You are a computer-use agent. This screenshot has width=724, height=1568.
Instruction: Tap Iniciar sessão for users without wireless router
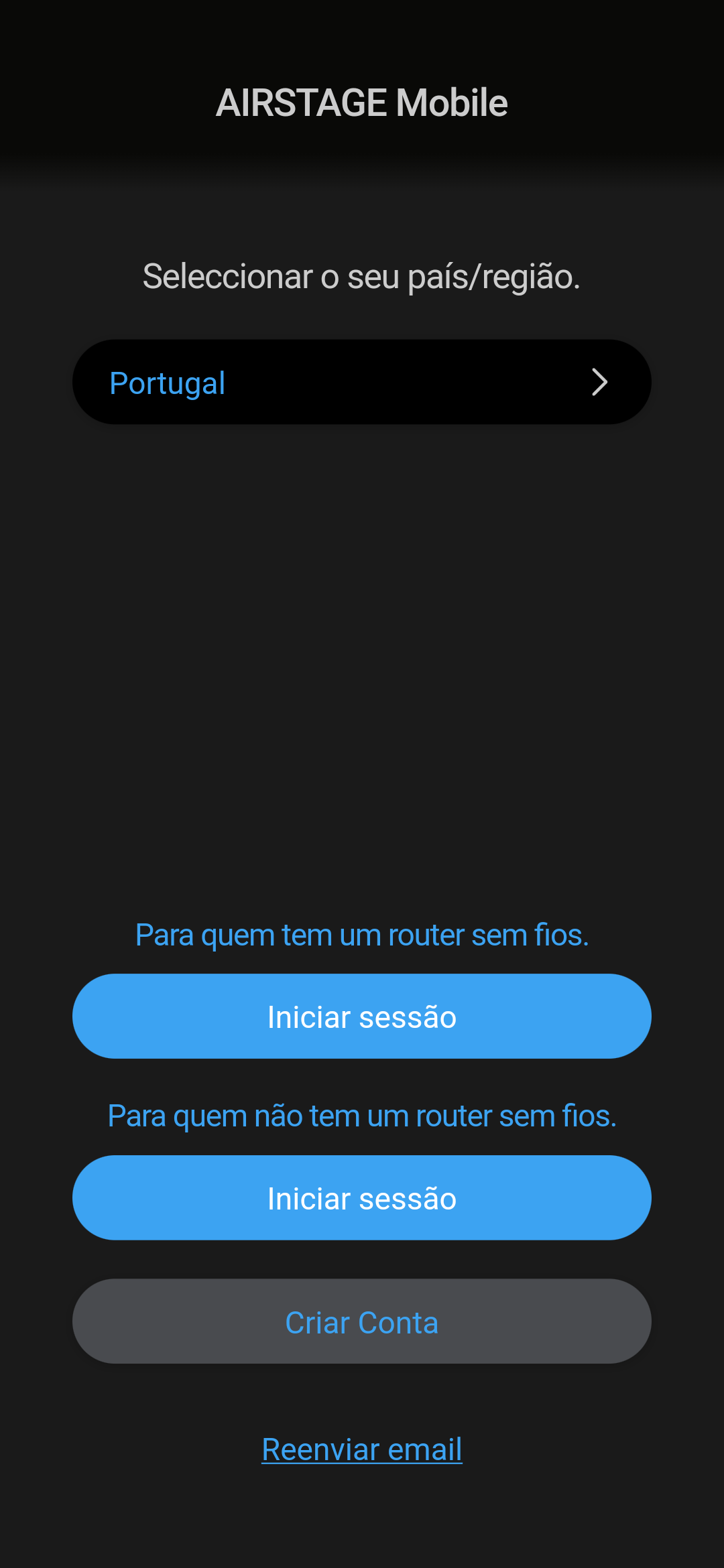(362, 1198)
